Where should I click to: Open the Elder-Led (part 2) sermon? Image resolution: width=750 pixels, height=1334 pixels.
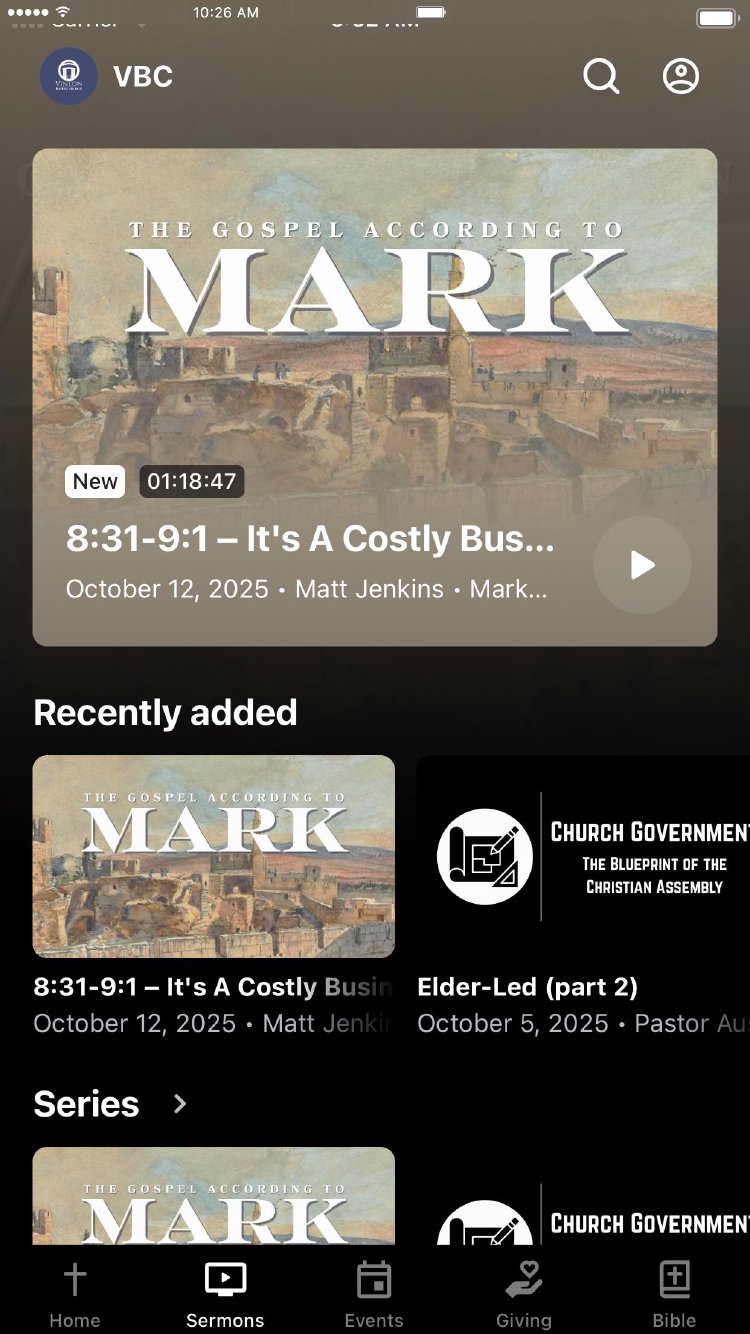pyautogui.click(x=583, y=856)
